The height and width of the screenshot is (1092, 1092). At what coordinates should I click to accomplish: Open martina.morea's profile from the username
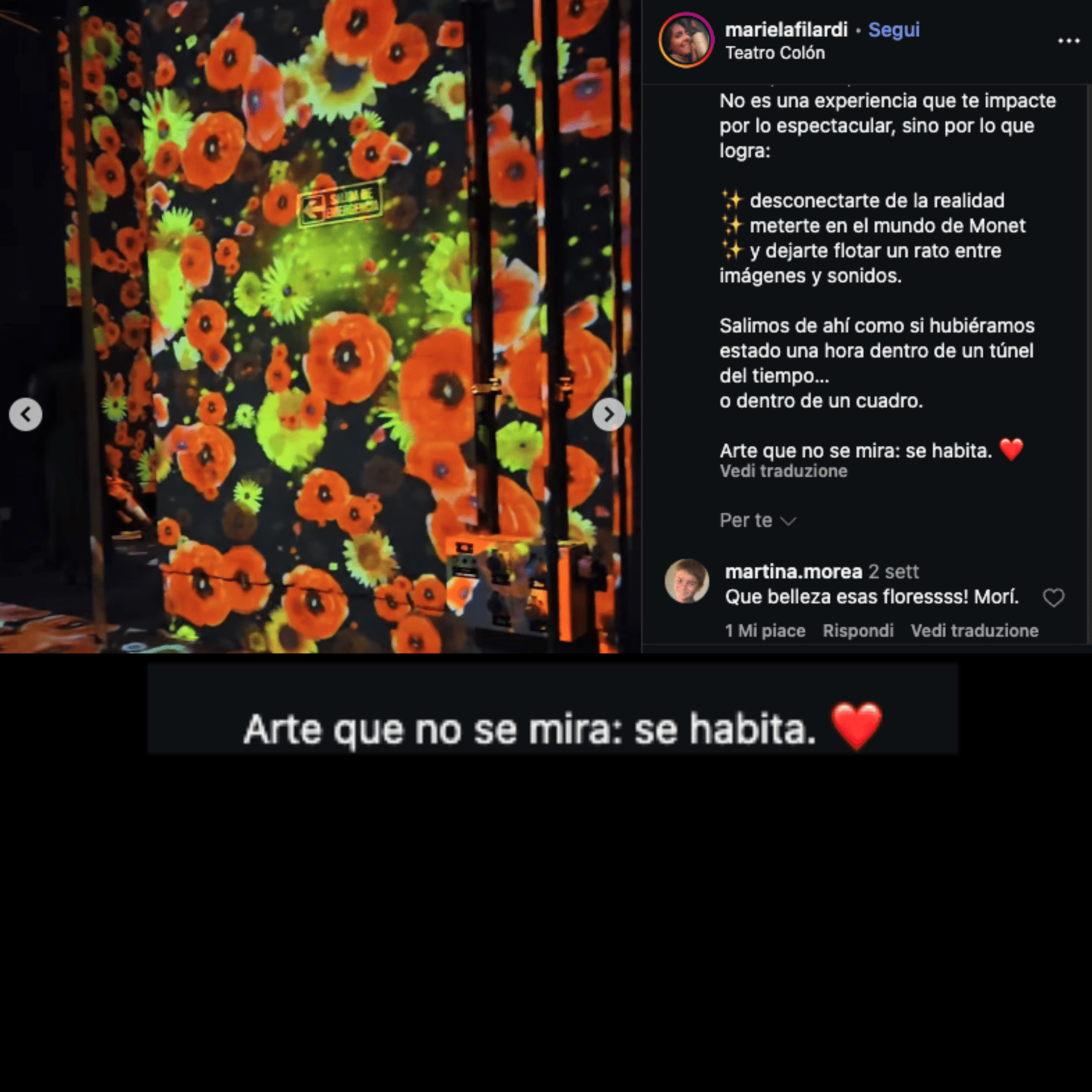tap(793, 572)
